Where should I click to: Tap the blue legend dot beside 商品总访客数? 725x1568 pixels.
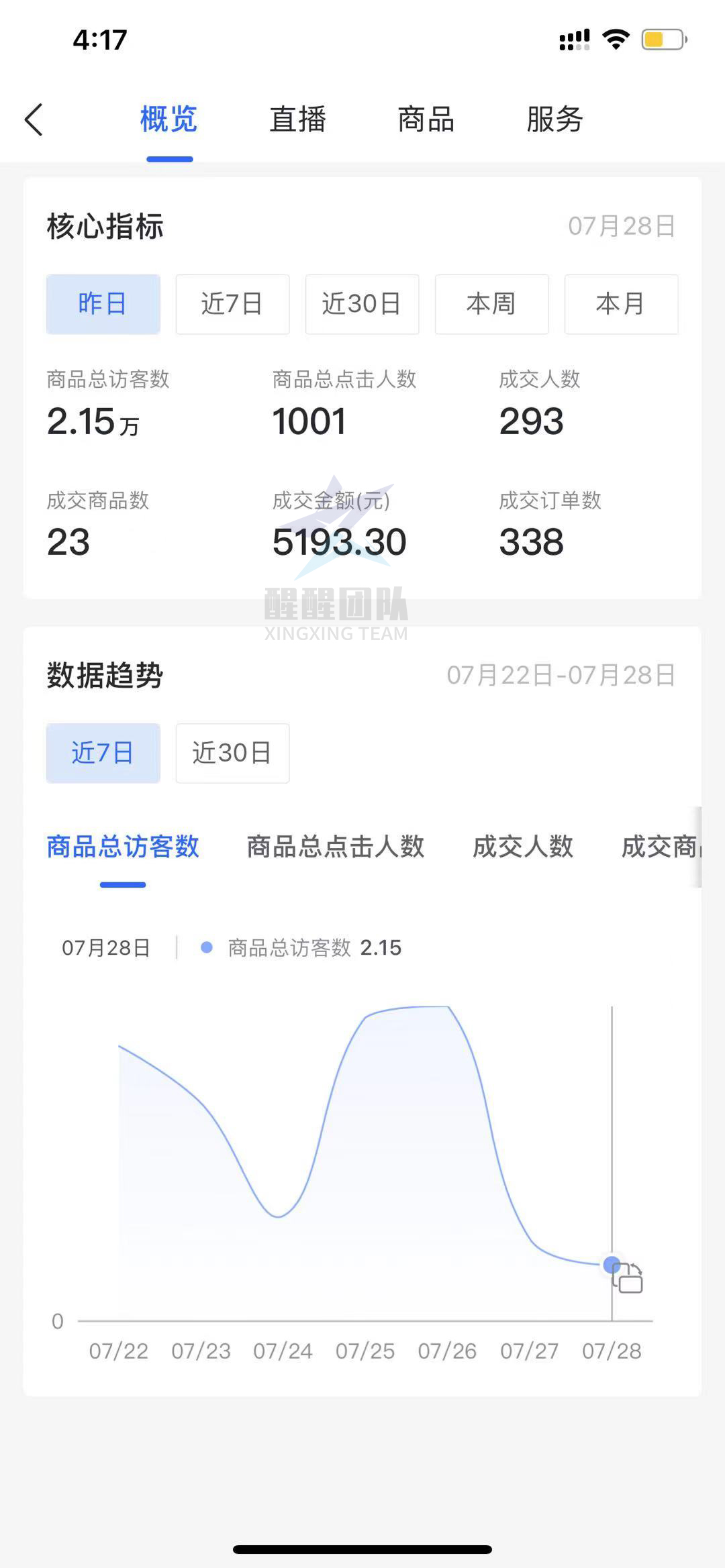pyautogui.click(x=205, y=947)
